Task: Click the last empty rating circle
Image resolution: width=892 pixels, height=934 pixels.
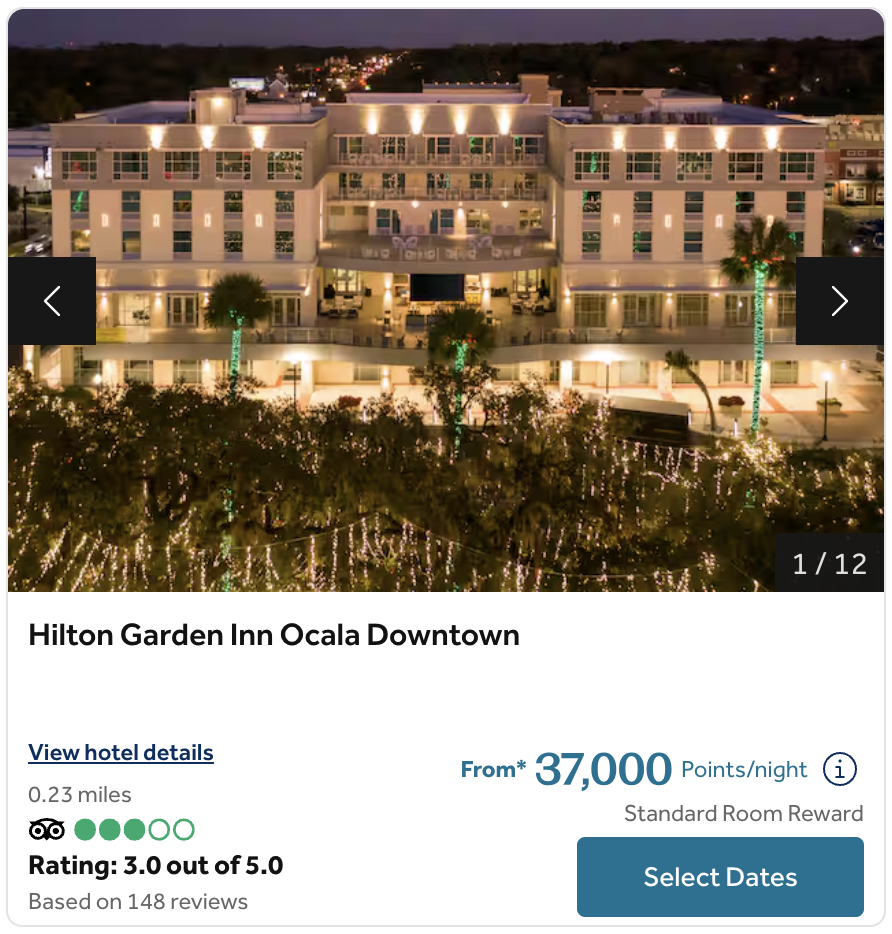Action: coord(182,829)
